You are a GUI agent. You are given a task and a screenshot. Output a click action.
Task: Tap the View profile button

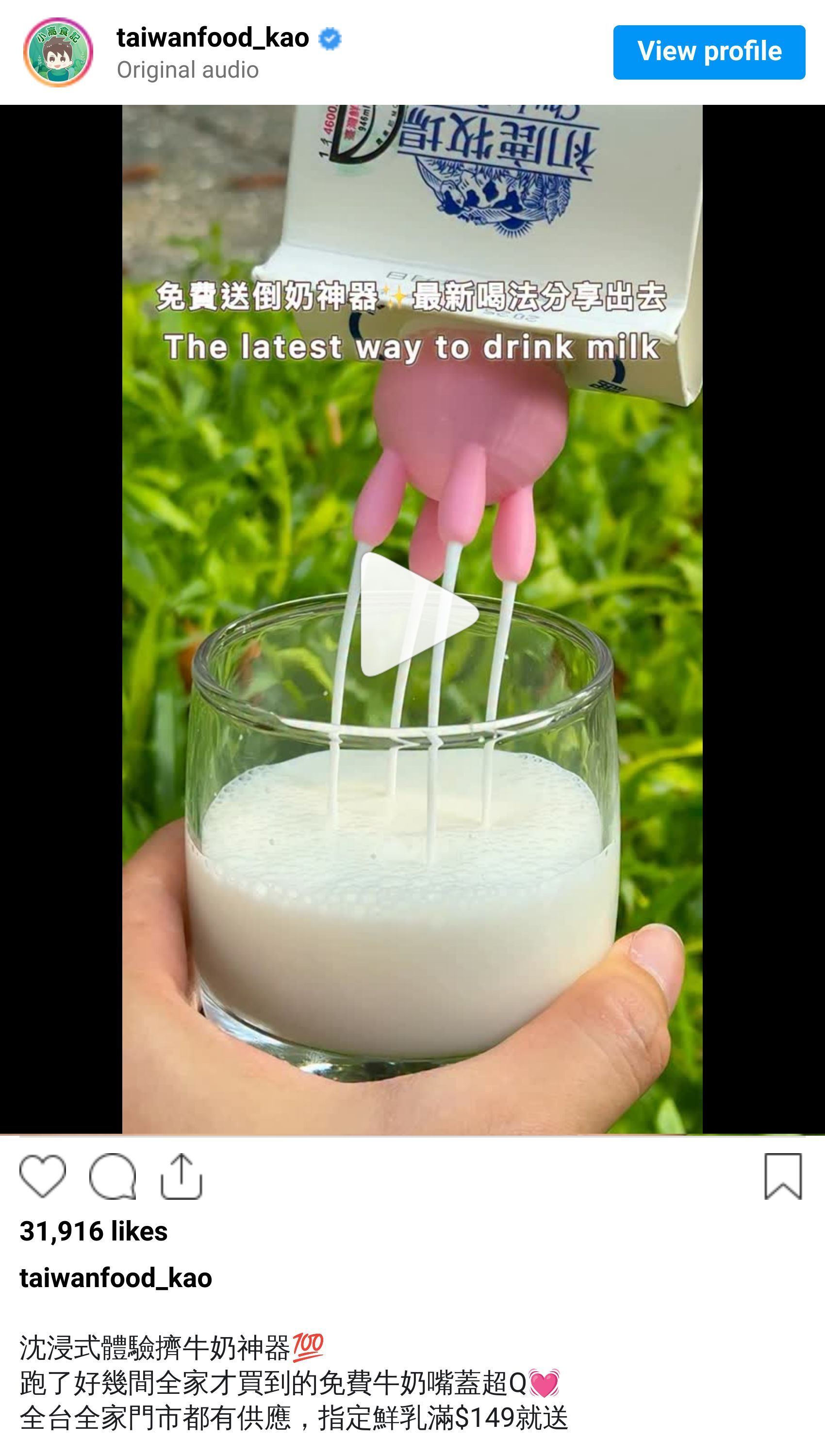[708, 52]
